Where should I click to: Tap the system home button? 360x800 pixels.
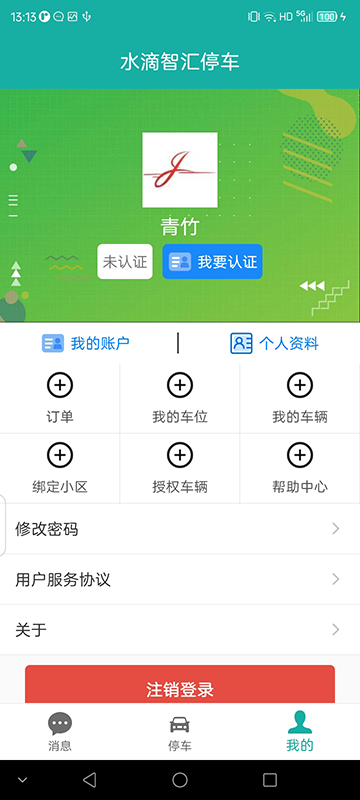[x=180, y=780]
